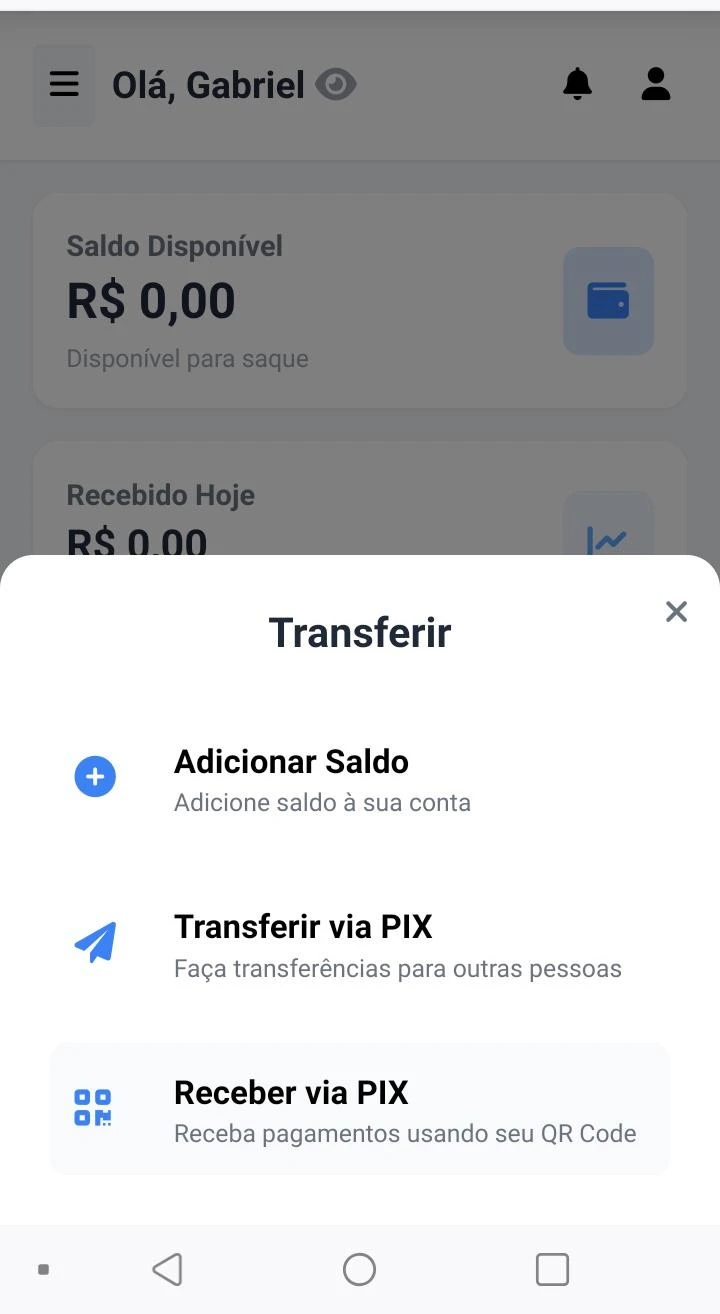Close the Transferir bottom sheet

(676, 611)
